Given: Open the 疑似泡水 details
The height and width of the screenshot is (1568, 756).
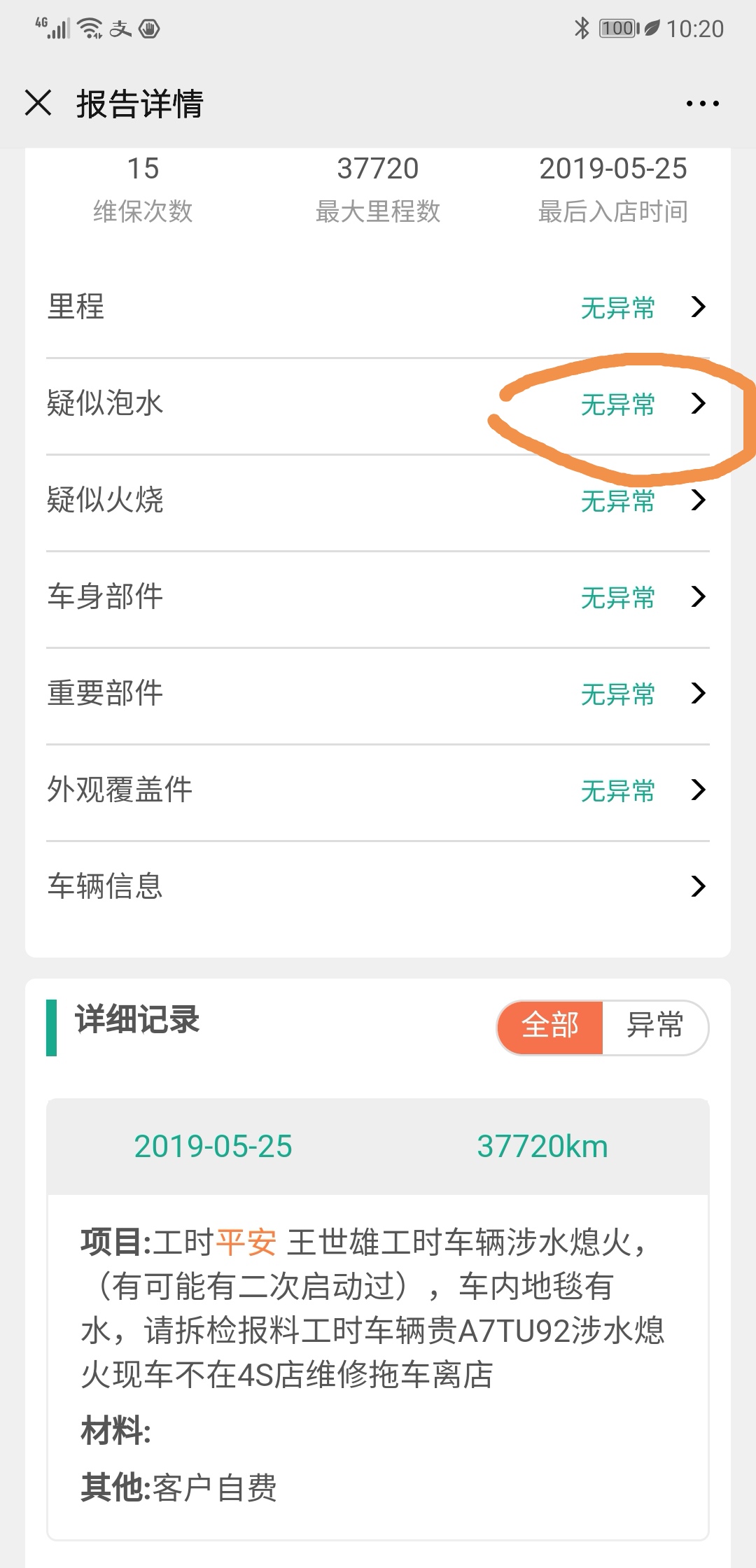Looking at the screenshot, I should point(378,404).
